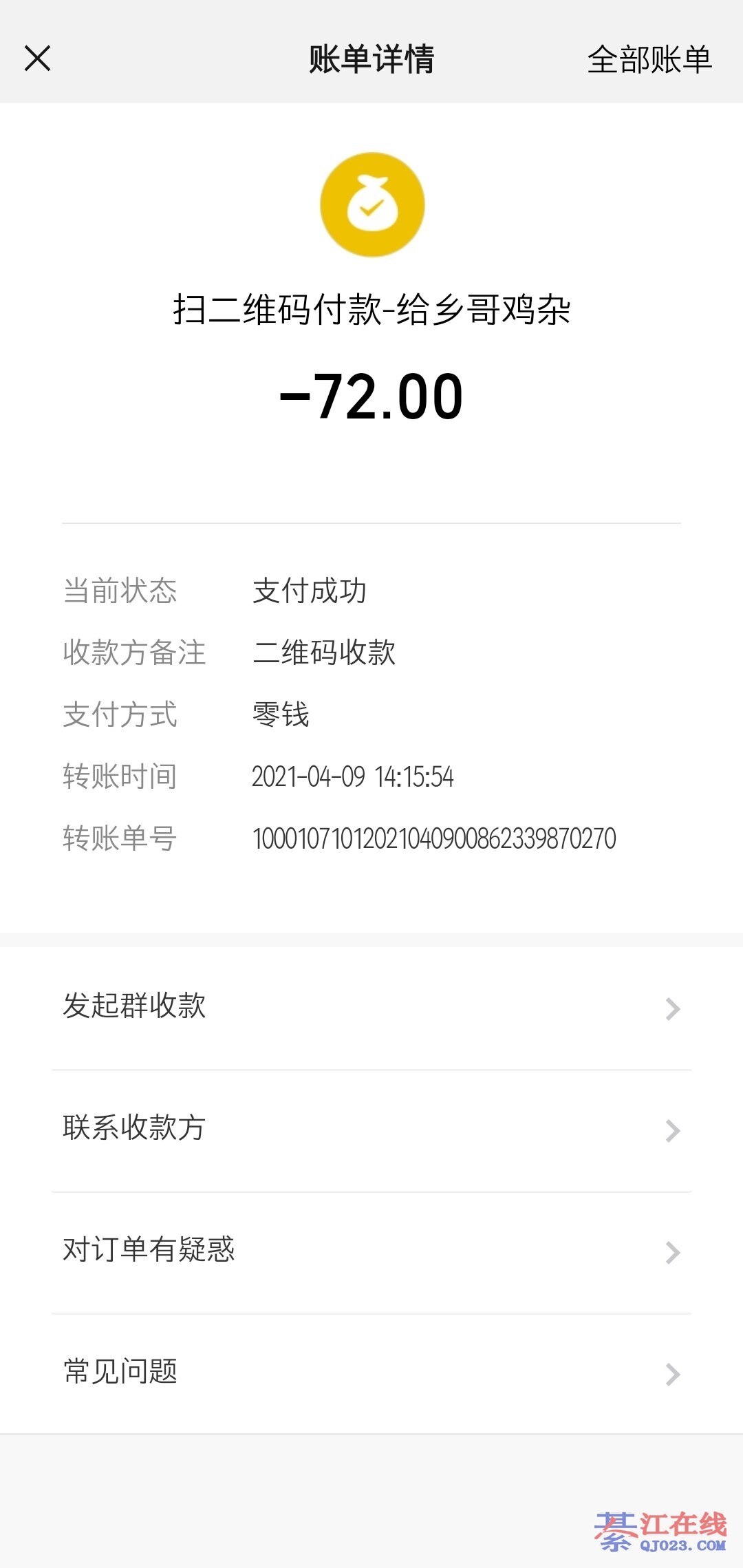Open 全部账单 (all bills)
The width and height of the screenshot is (743, 1568).
click(649, 59)
